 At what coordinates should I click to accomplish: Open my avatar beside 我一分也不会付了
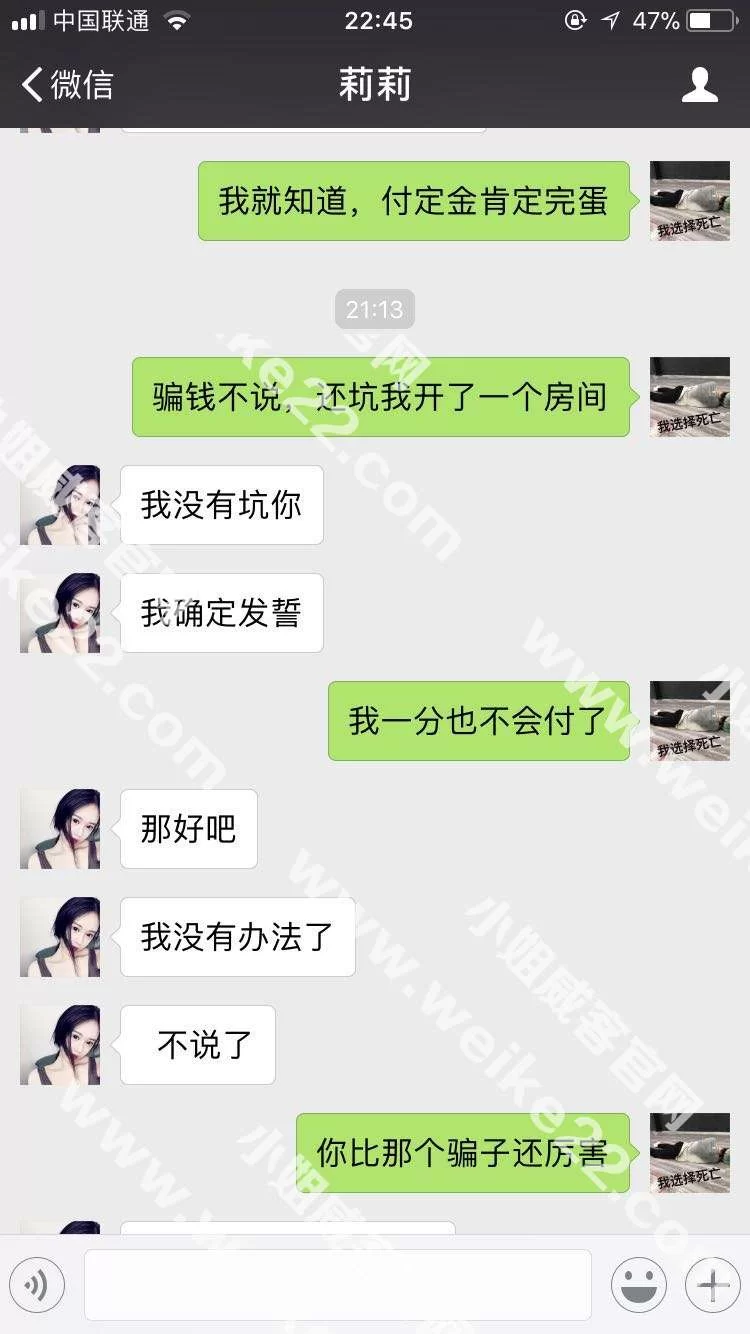[689, 721]
